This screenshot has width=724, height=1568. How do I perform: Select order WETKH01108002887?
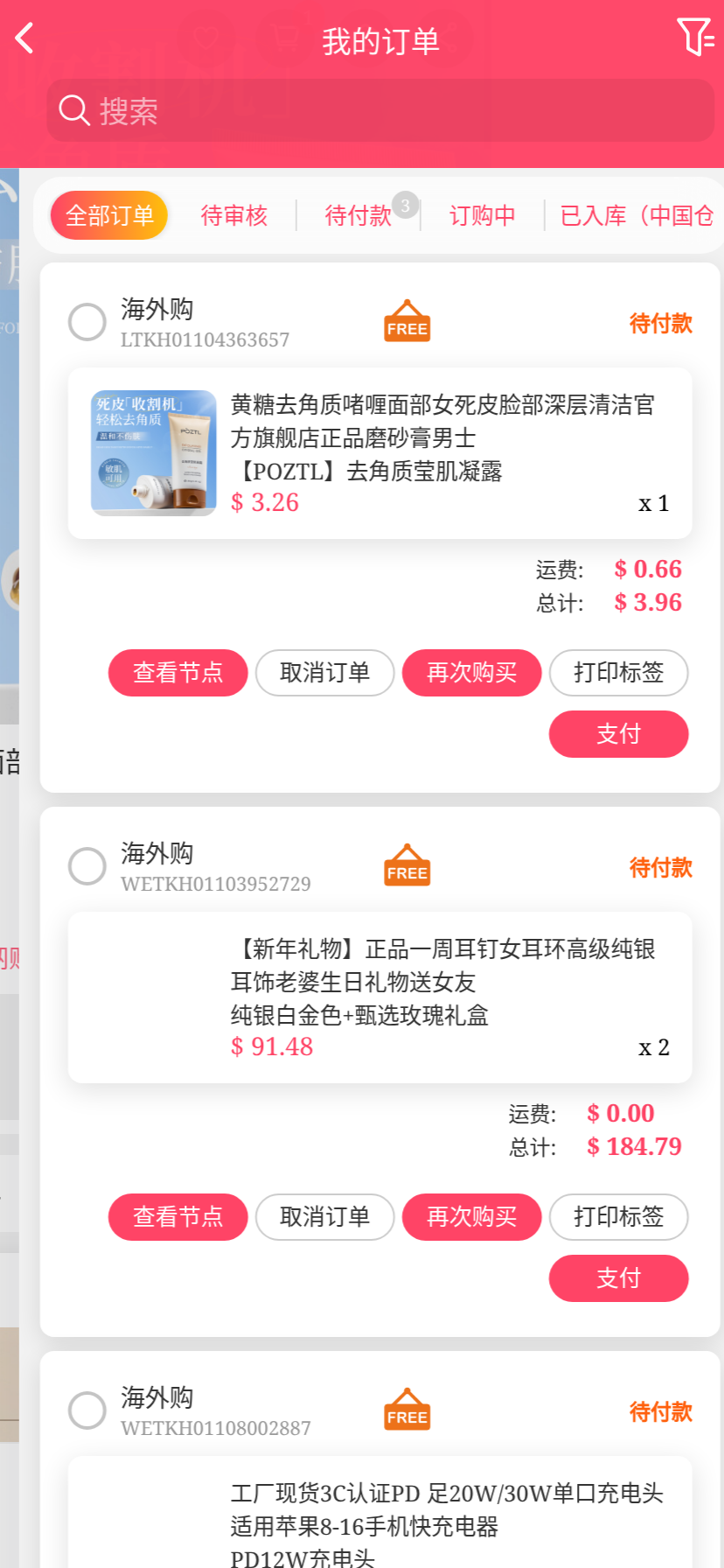87,1410
